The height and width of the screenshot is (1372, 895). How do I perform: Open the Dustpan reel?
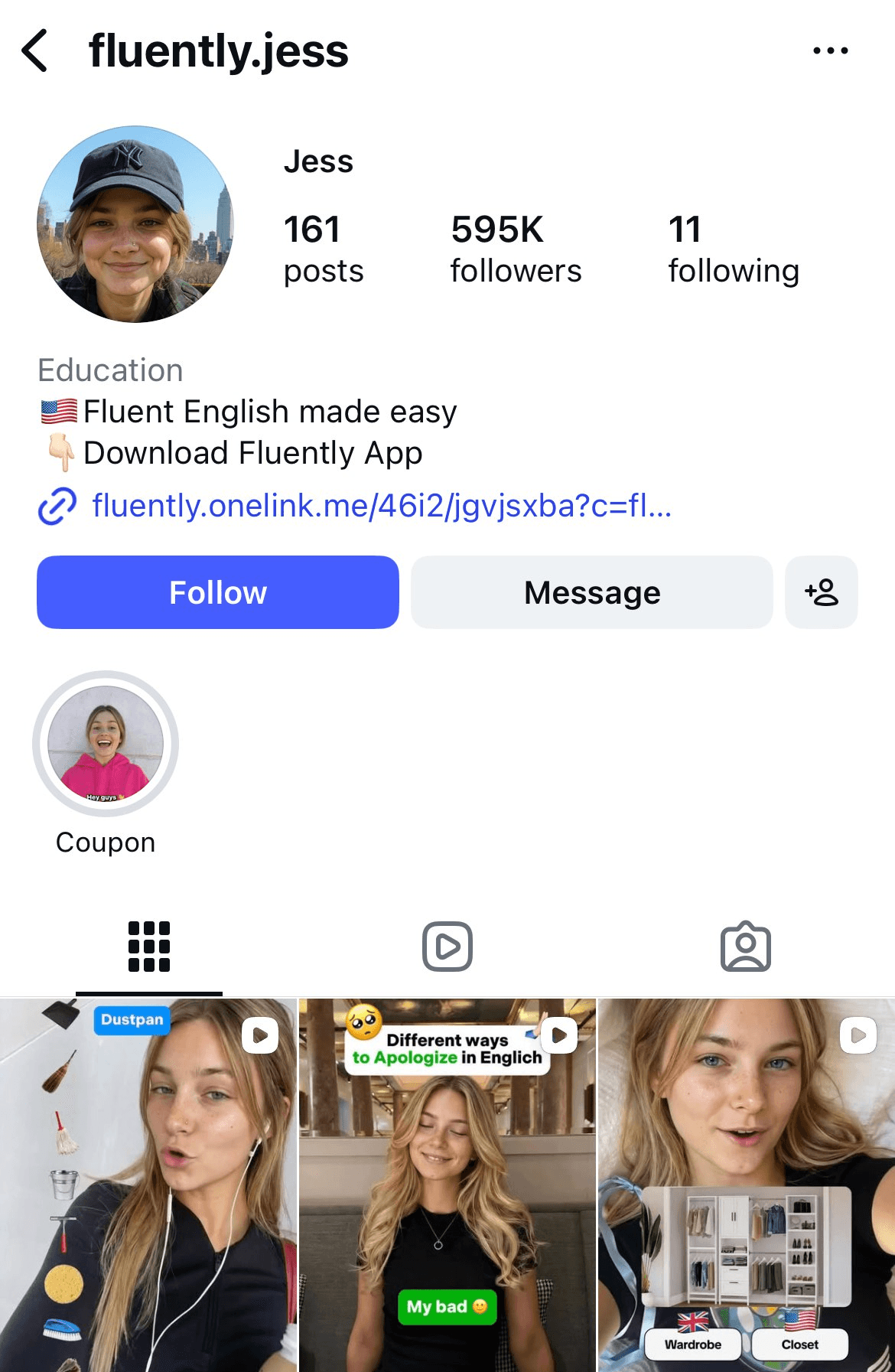tap(148, 1185)
